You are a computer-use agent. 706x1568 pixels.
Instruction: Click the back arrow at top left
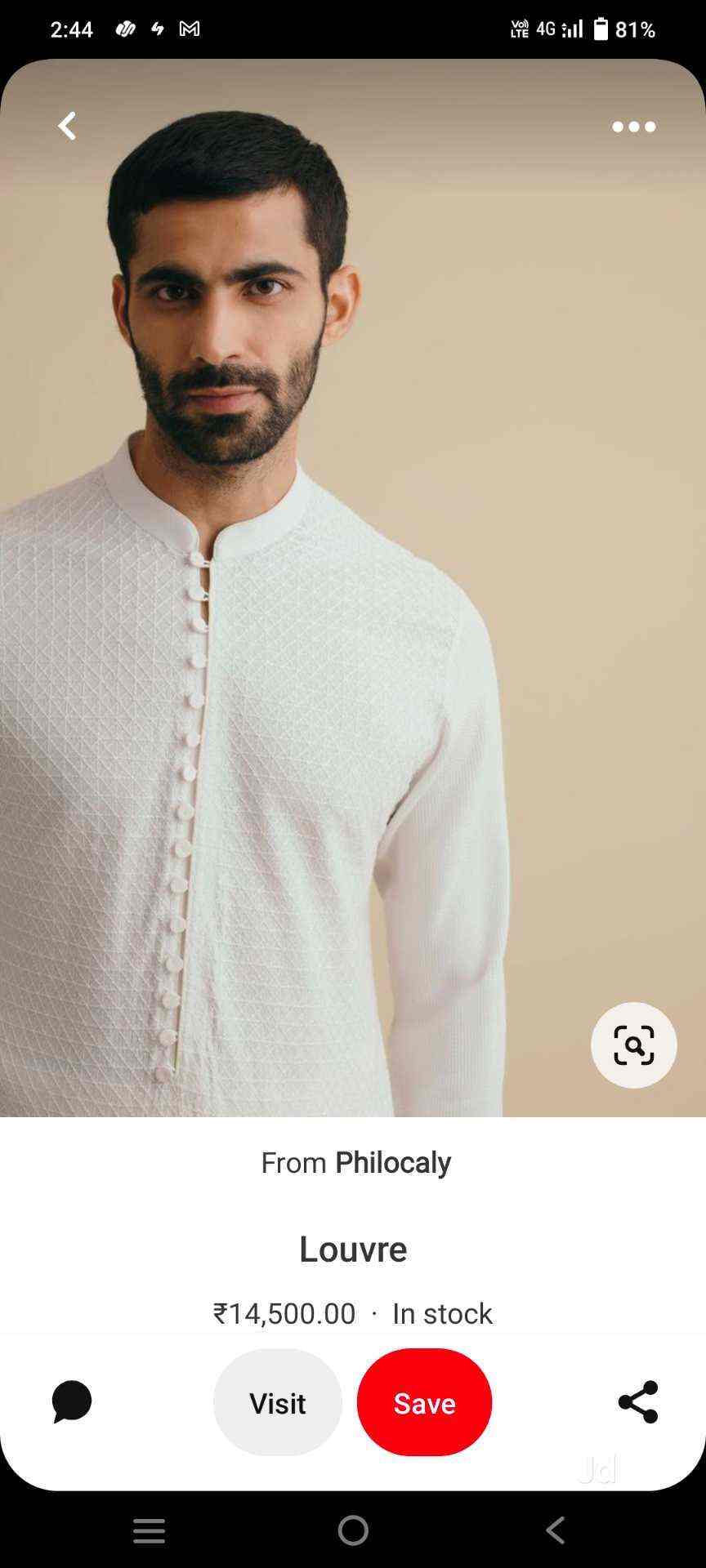(66, 126)
